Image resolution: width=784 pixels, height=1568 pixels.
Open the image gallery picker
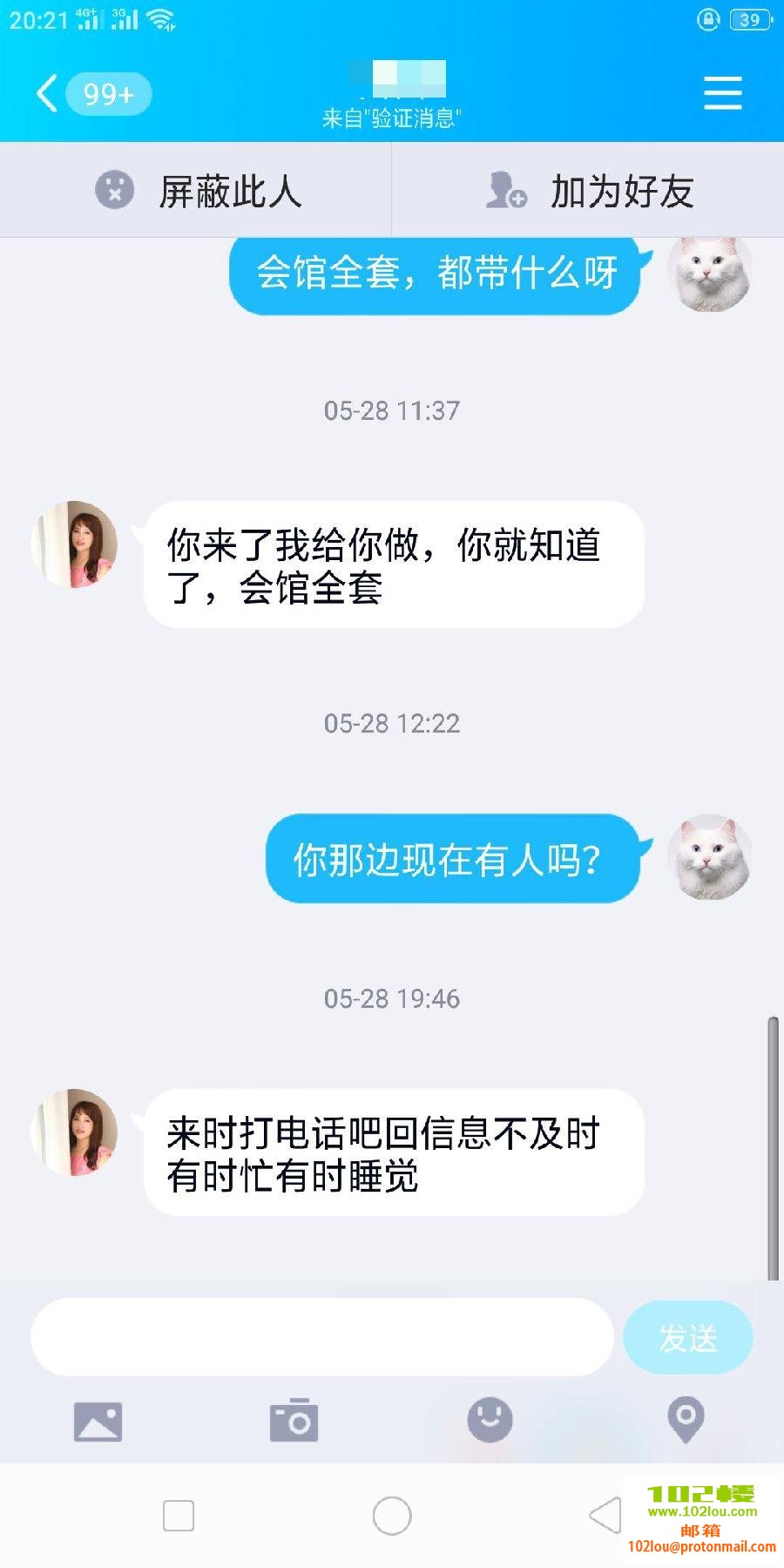tap(98, 1422)
